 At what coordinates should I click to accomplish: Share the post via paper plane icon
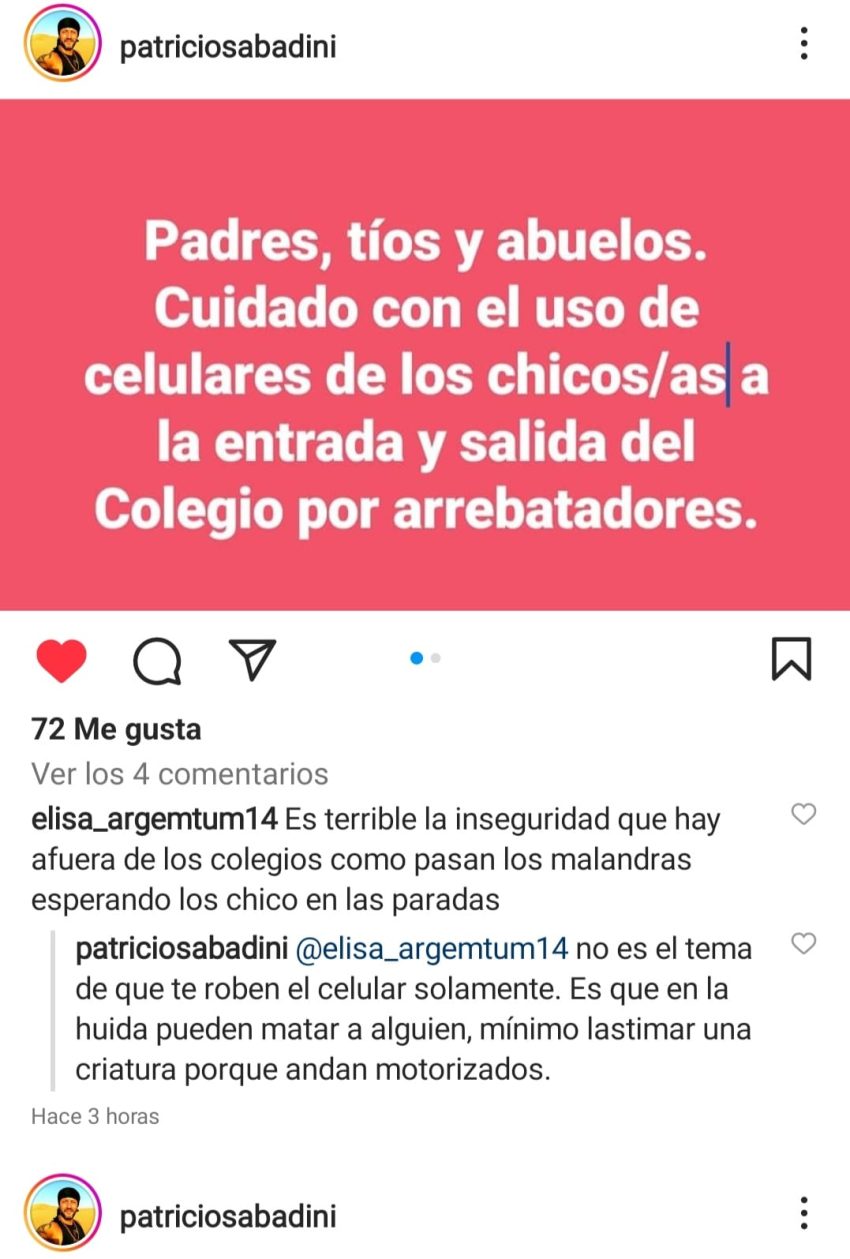tap(251, 659)
